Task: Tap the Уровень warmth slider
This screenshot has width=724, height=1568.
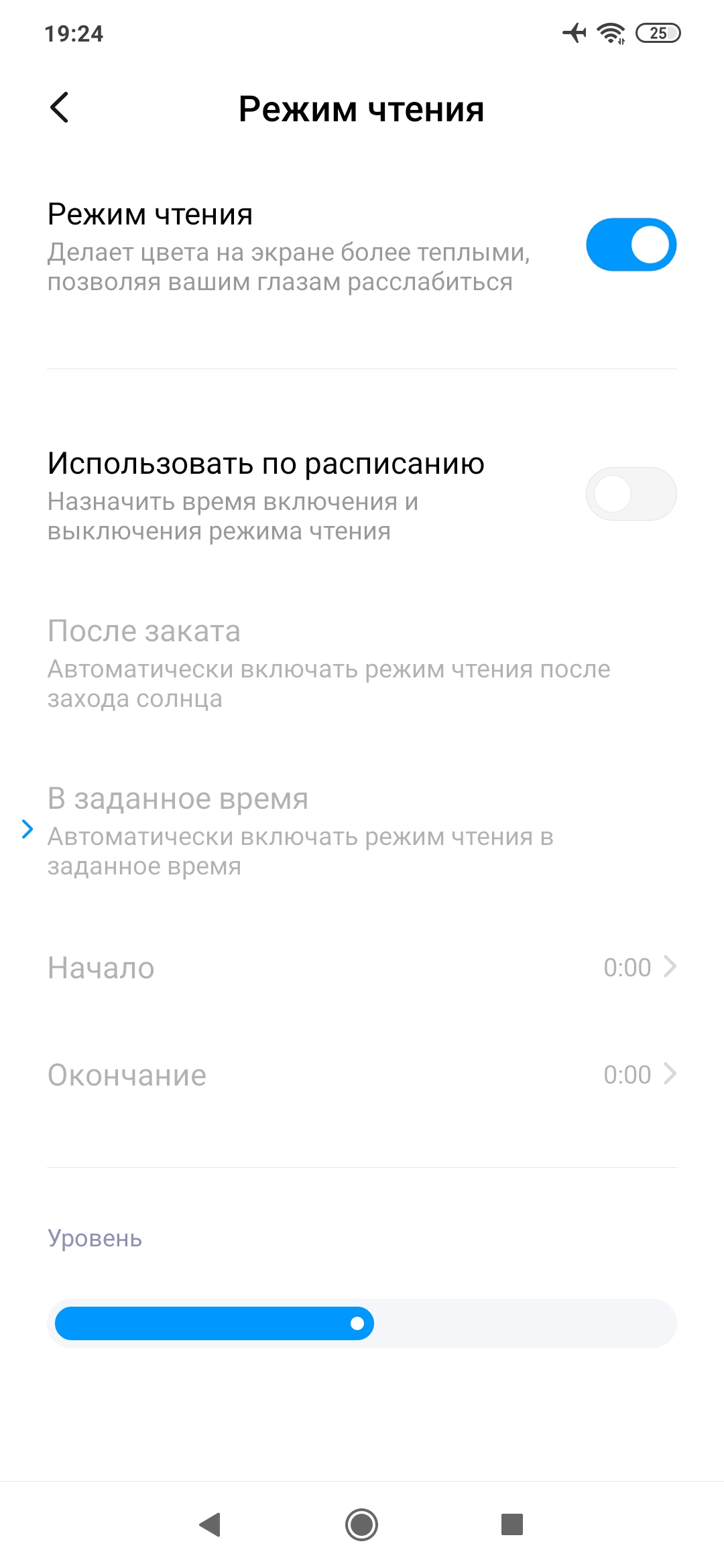Action: (362, 1323)
